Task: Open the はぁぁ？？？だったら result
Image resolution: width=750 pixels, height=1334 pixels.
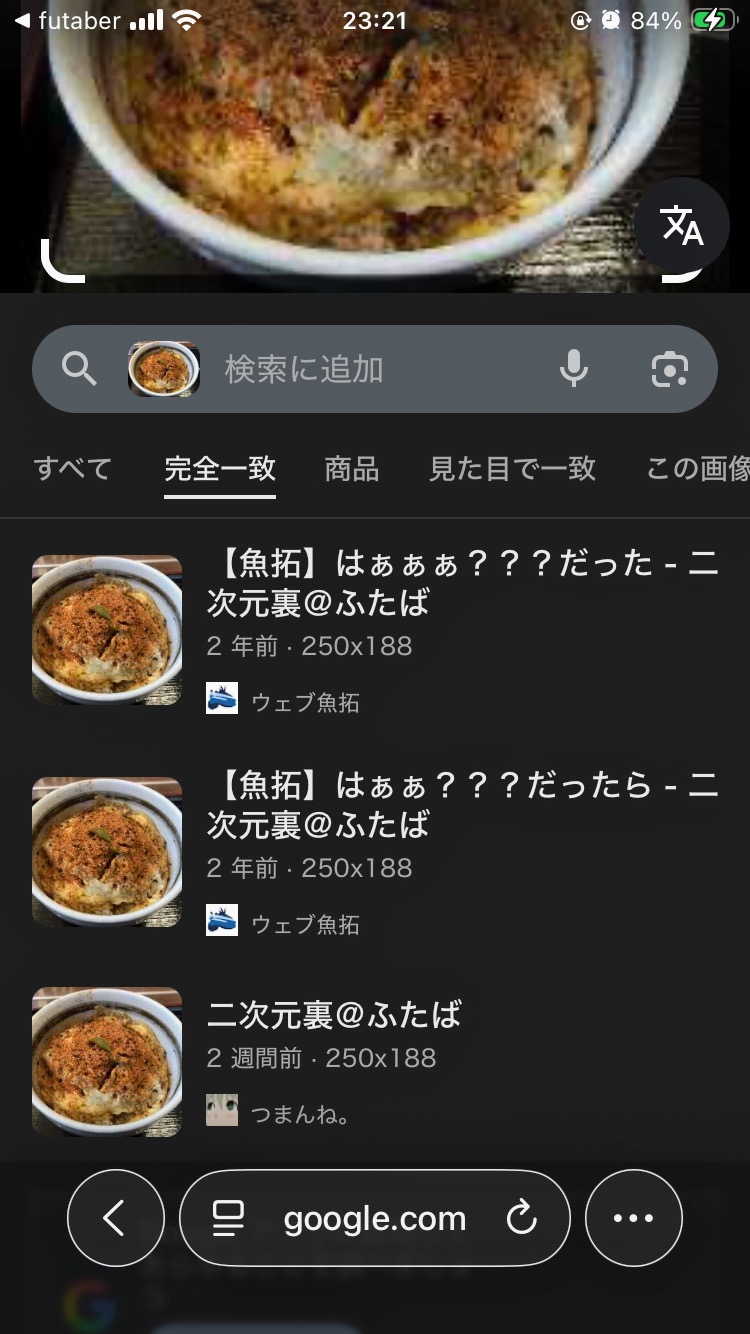Action: coord(462,804)
